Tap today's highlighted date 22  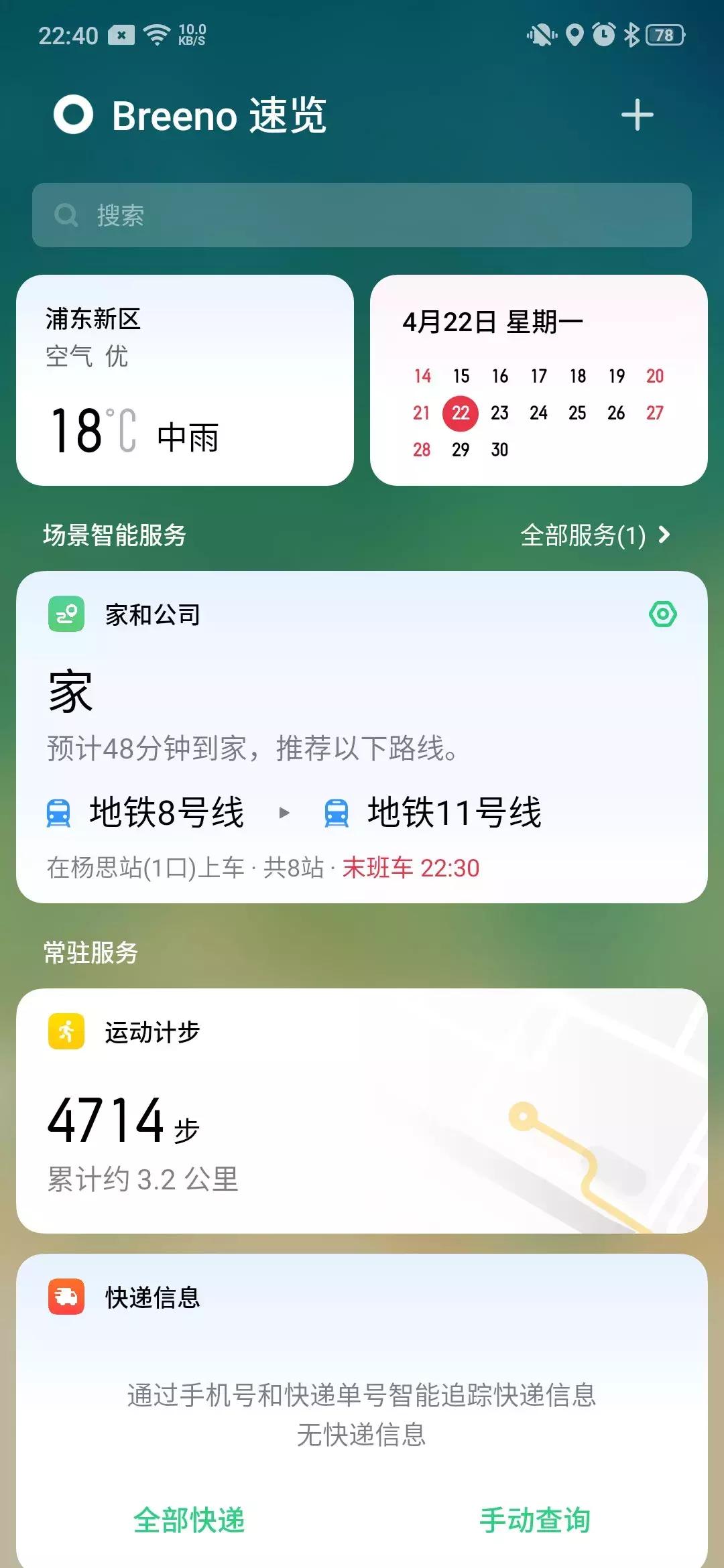pyautogui.click(x=459, y=413)
